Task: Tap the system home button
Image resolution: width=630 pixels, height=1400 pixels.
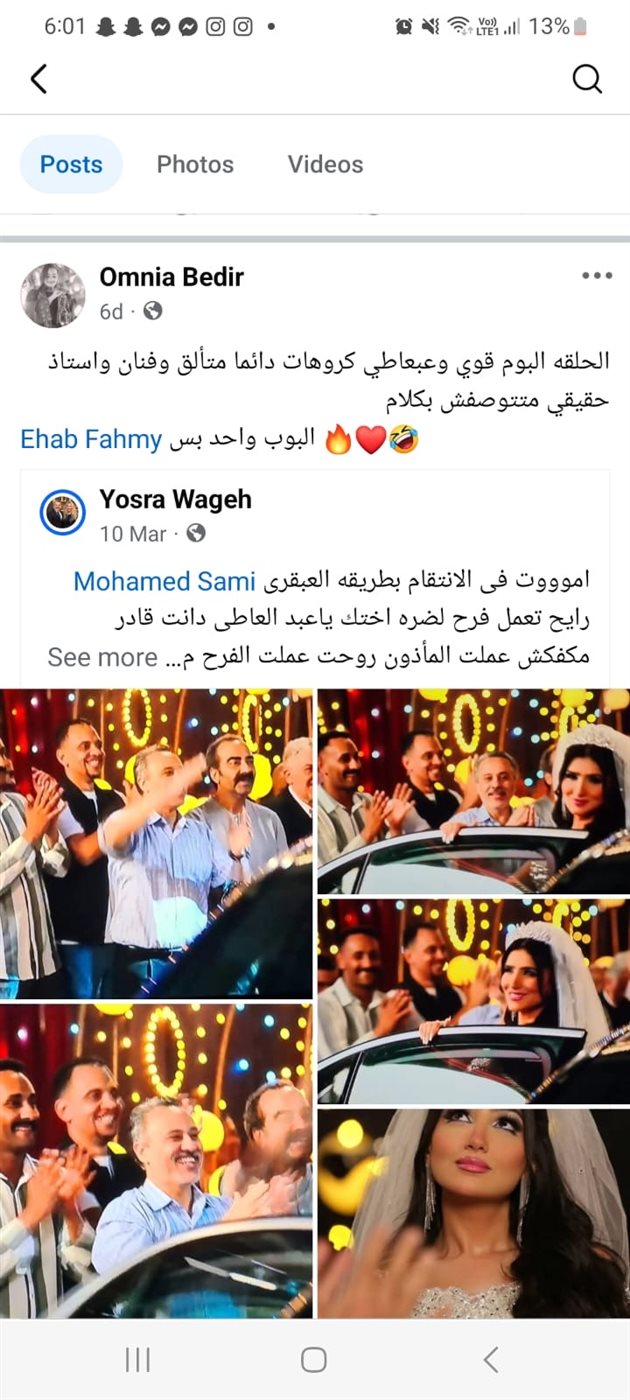Action: point(314,1359)
